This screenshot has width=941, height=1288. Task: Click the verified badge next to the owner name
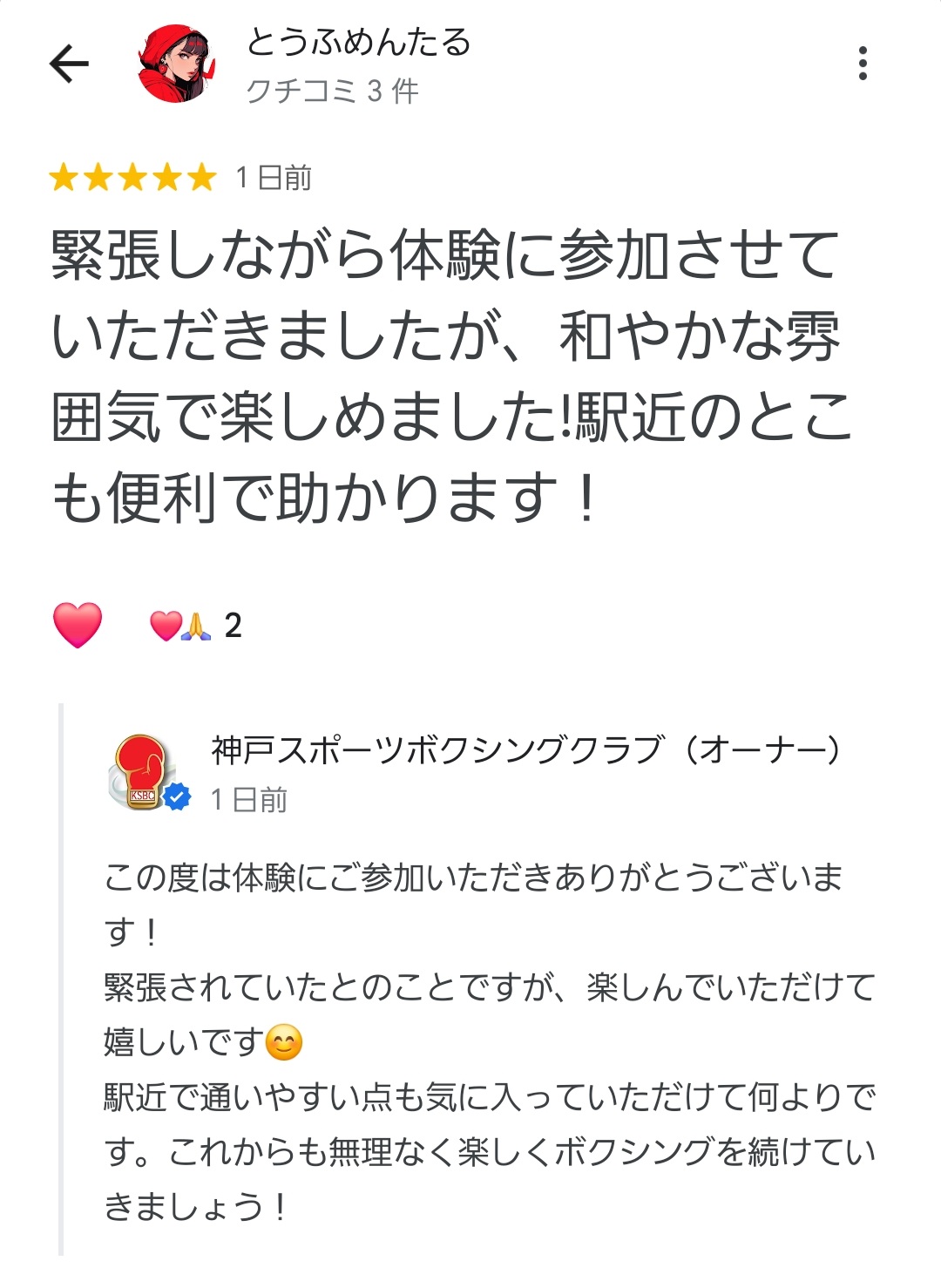[x=178, y=794]
